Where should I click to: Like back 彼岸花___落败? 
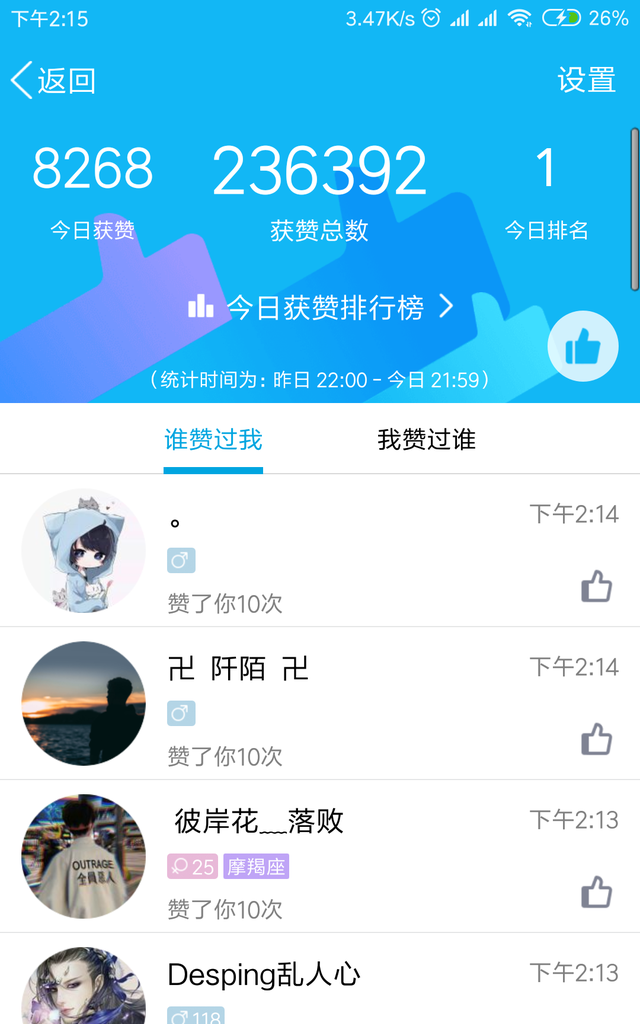(596, 892)
